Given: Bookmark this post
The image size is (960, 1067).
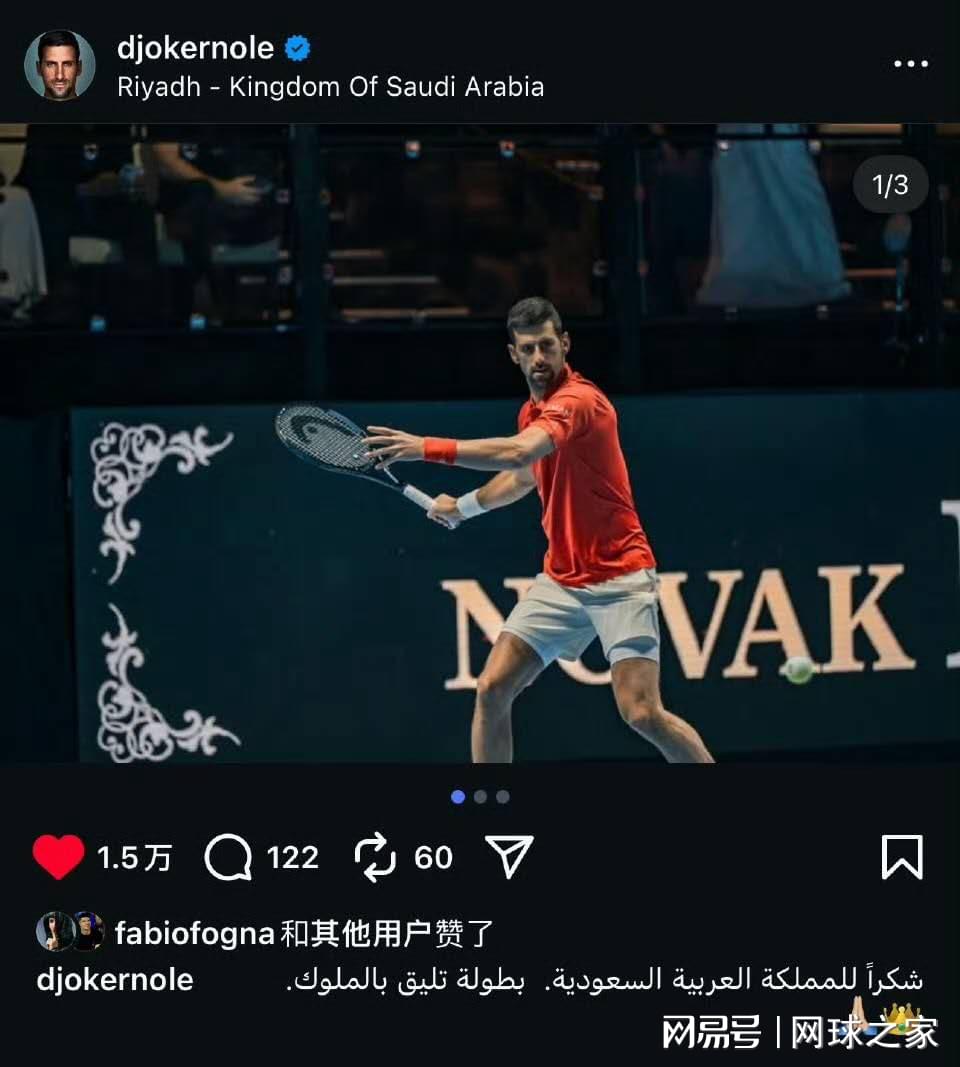Looking at the screenshot, I should coord(901,857).
